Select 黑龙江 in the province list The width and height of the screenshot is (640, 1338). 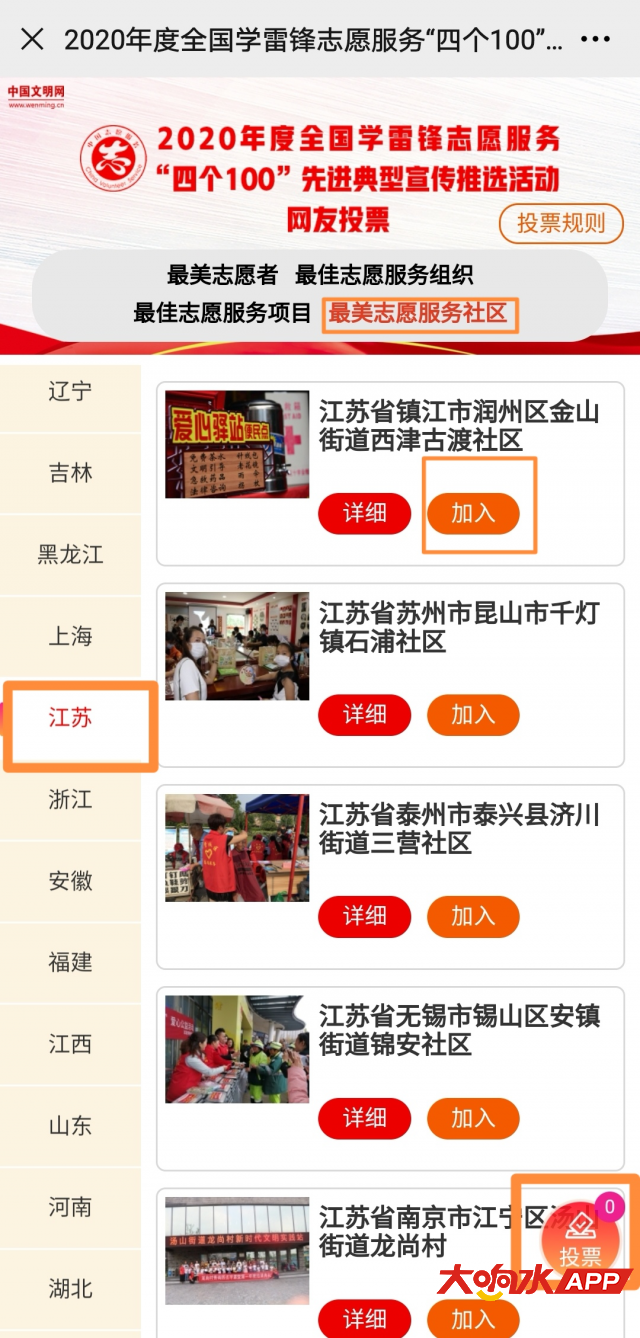click(70, 554)
